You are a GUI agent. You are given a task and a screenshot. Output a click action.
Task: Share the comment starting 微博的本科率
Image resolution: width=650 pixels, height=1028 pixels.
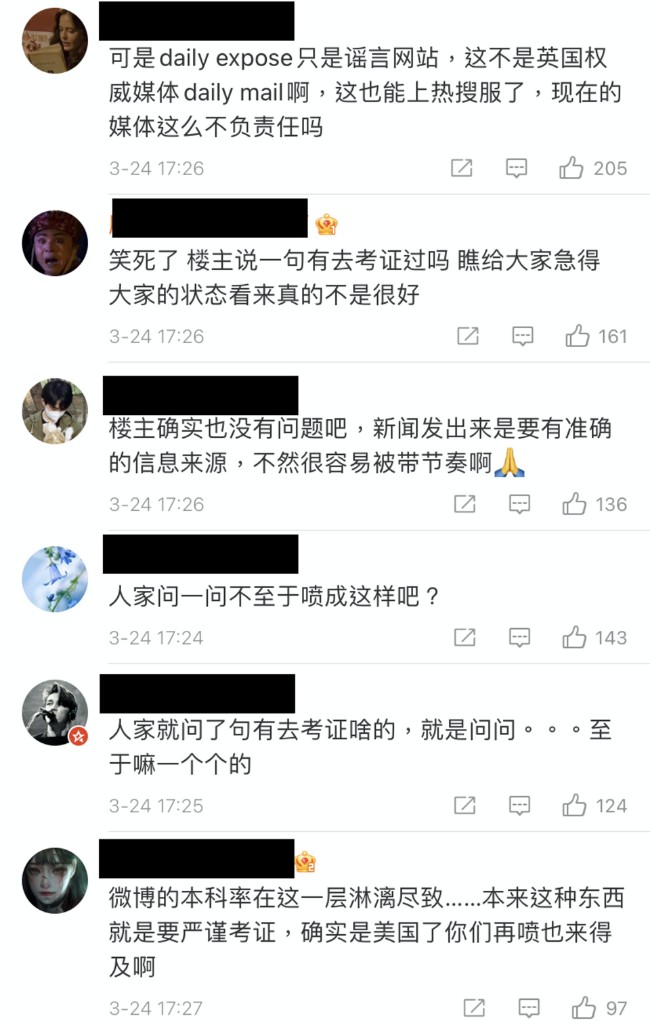(474, 1008)
